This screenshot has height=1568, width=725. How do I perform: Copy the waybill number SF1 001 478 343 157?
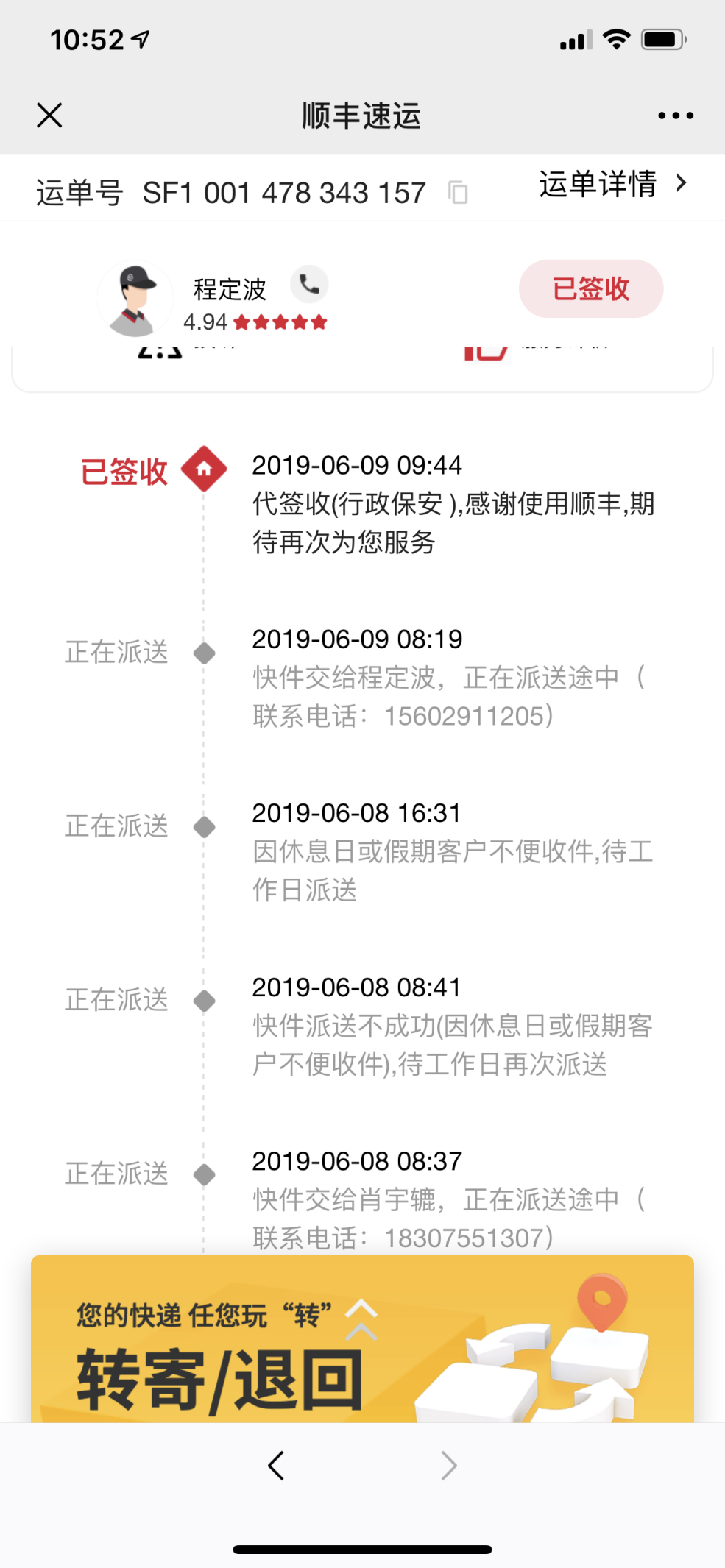(458, 193)
